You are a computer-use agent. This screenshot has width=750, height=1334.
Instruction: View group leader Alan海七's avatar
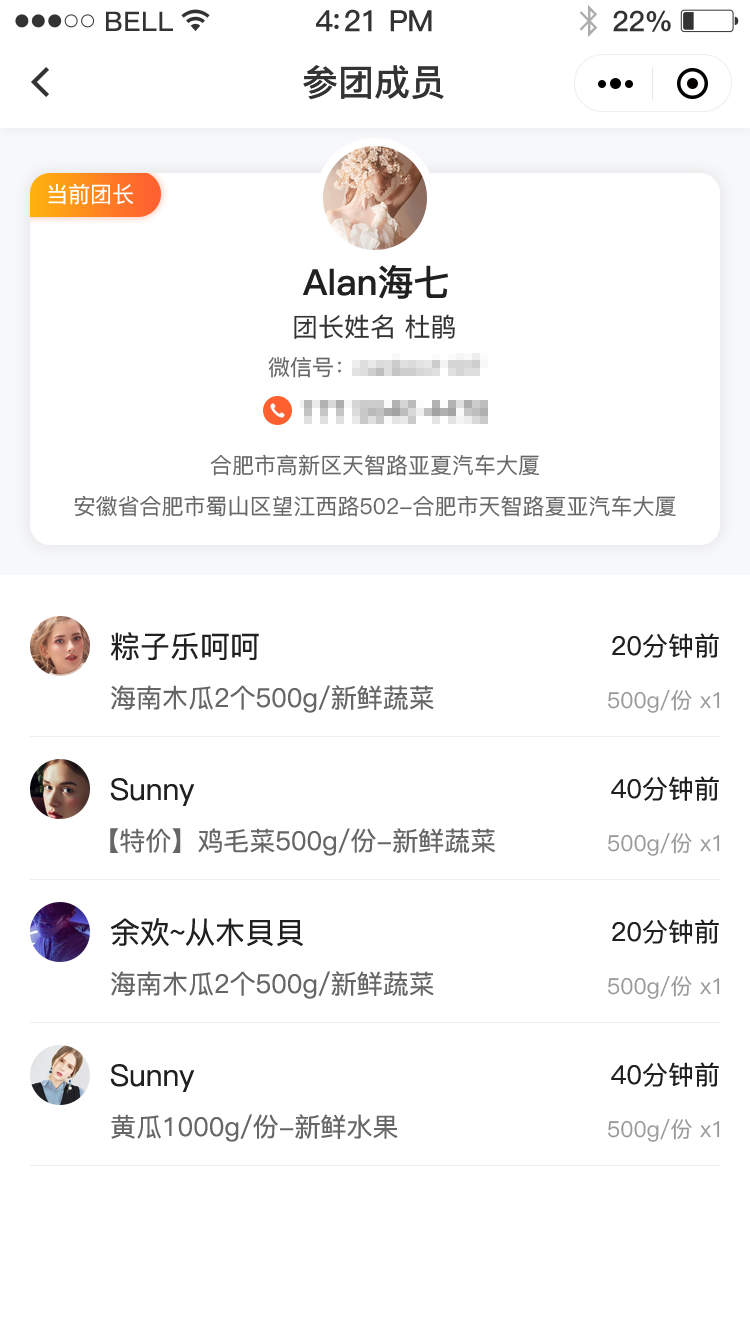(x=375, y=197)
